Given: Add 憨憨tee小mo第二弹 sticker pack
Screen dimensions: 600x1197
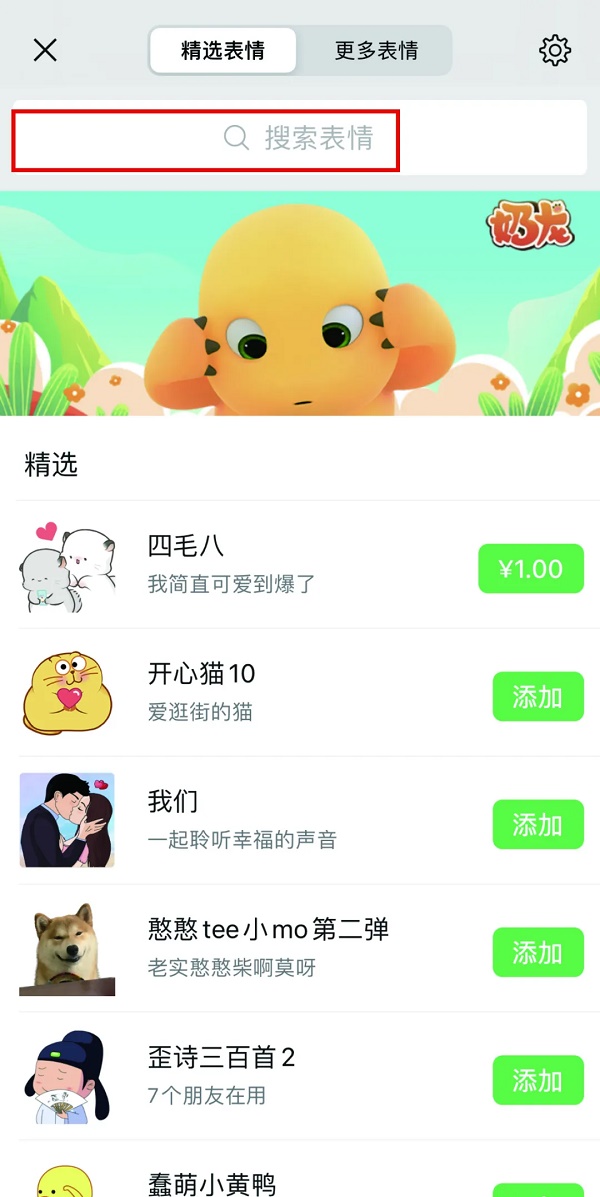Looking at the screenshot, I should (537, 953).
